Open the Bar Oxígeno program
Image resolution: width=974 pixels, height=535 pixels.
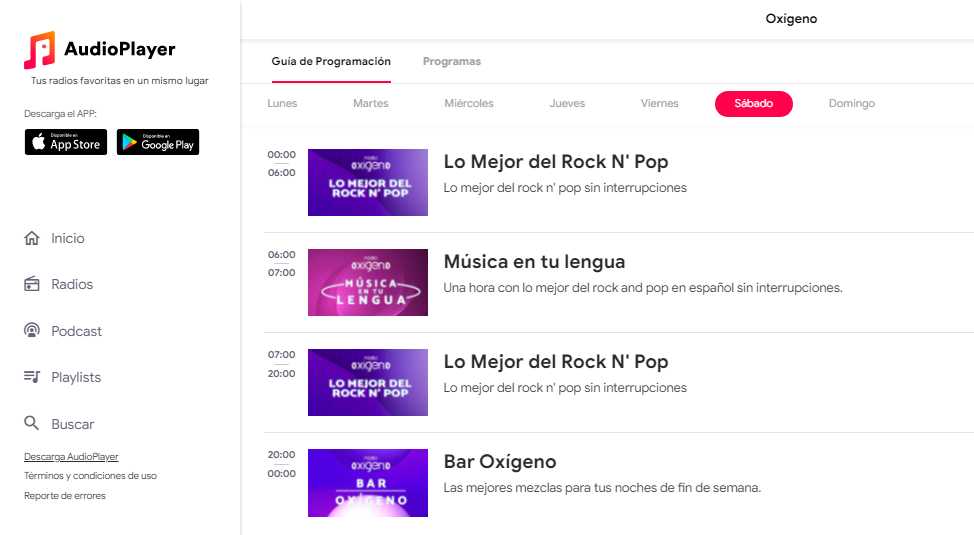click(x=500, y=462)
